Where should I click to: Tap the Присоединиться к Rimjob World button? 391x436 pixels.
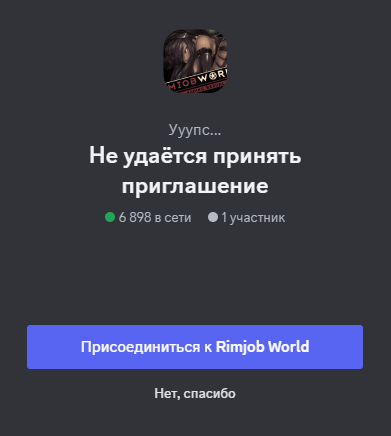point(195,347)
